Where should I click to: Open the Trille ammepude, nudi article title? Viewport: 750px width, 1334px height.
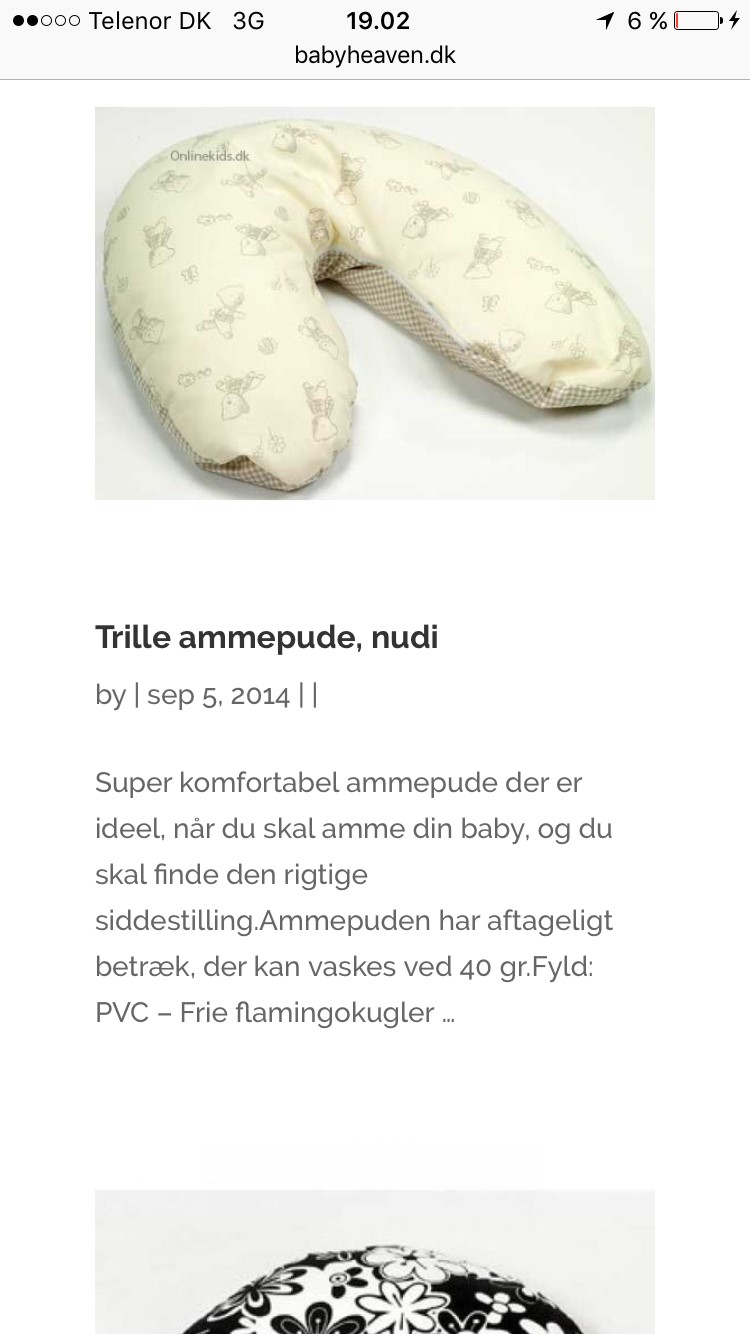pyautogui.click(x=267, y=637)
